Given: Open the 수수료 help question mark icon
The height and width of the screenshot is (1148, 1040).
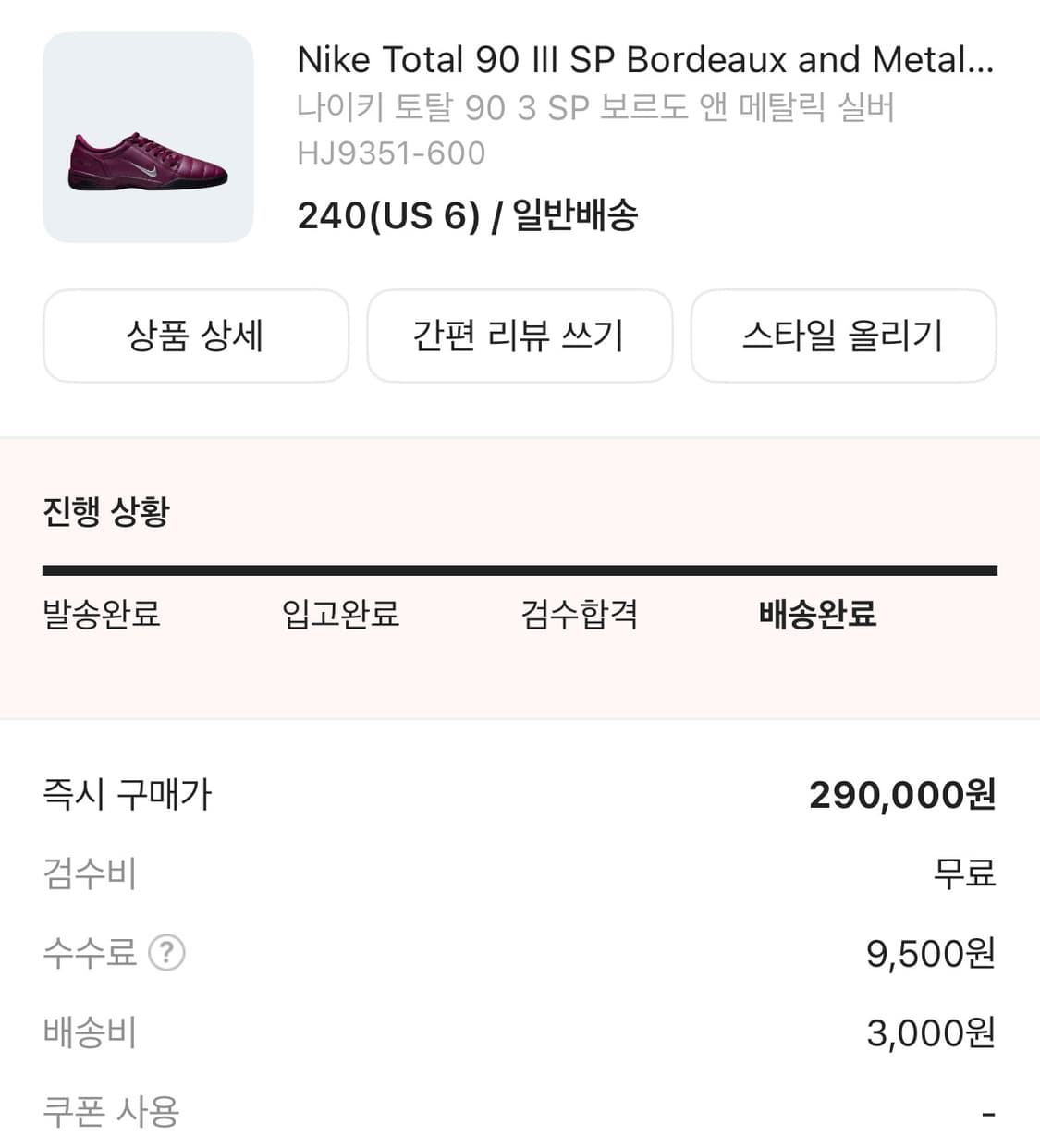Looking at the screenshot, I should coord(167,954).
